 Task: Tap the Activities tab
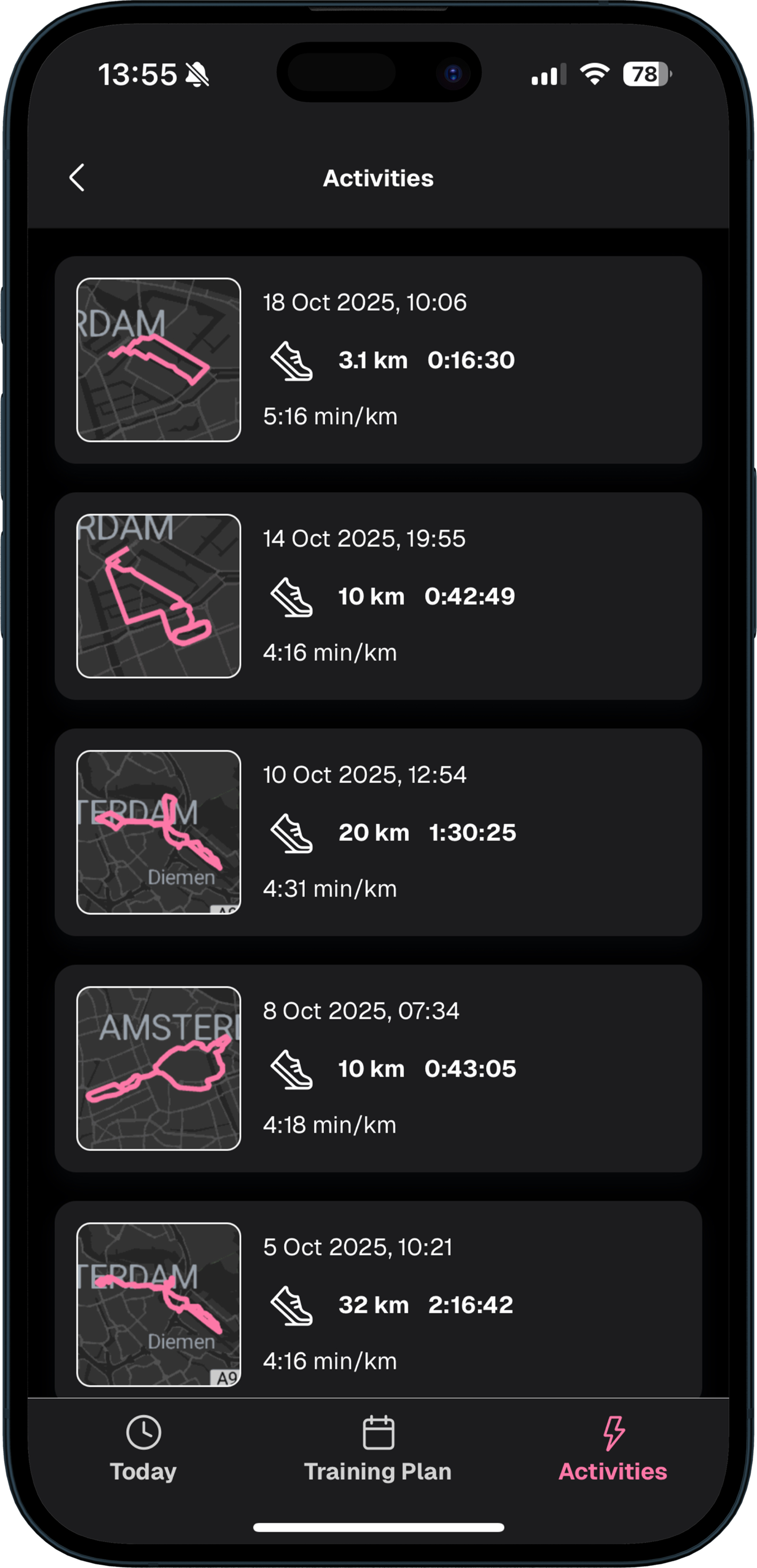point(613,1449)
